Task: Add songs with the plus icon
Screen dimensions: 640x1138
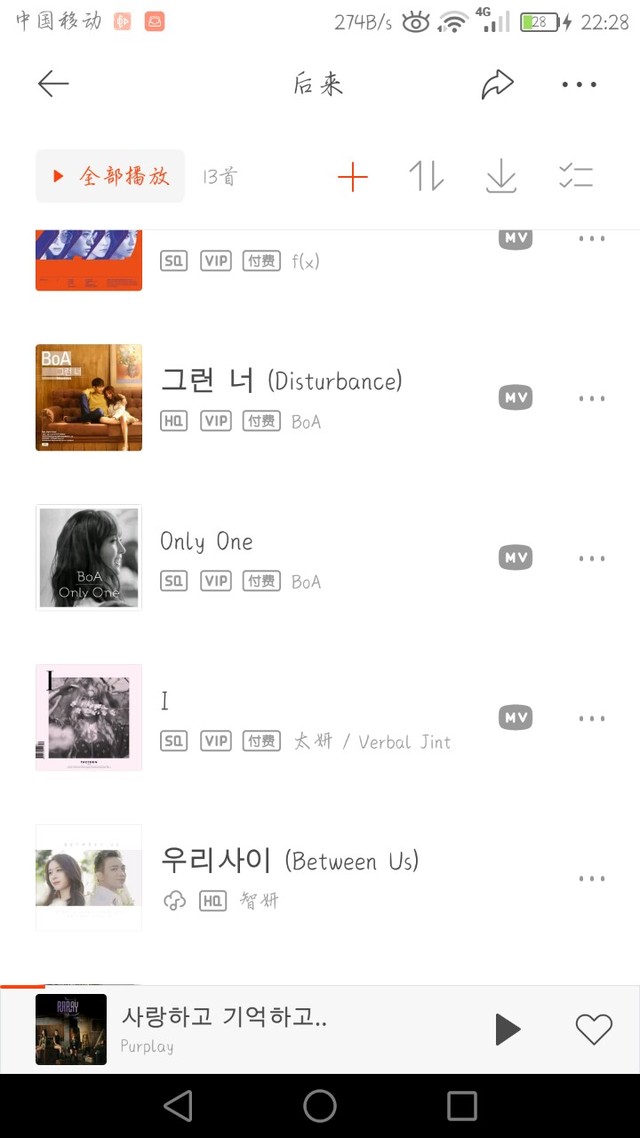Action: click(x=352, y=178)
